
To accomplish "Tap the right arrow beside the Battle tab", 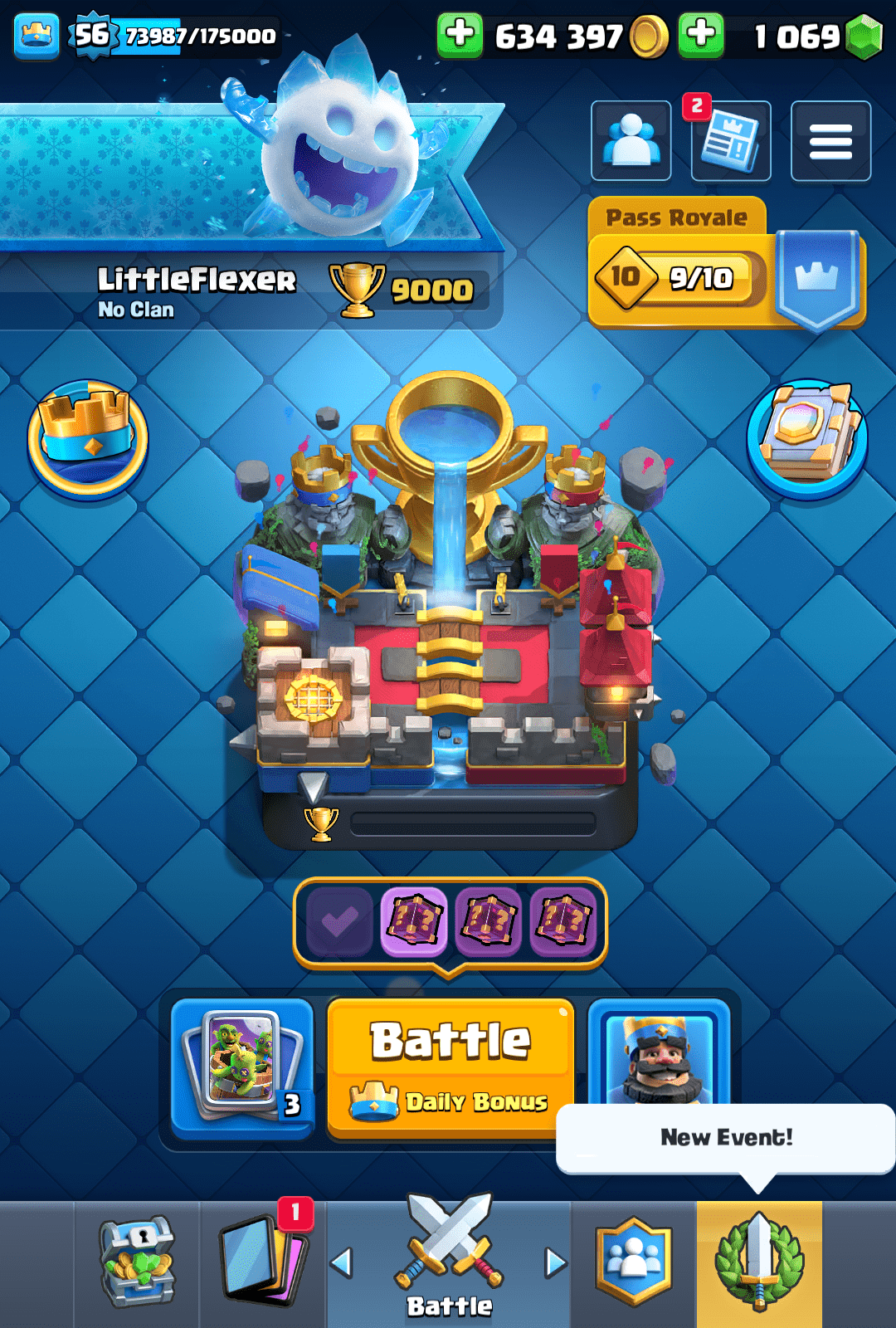I will [x=555, y=1262].
